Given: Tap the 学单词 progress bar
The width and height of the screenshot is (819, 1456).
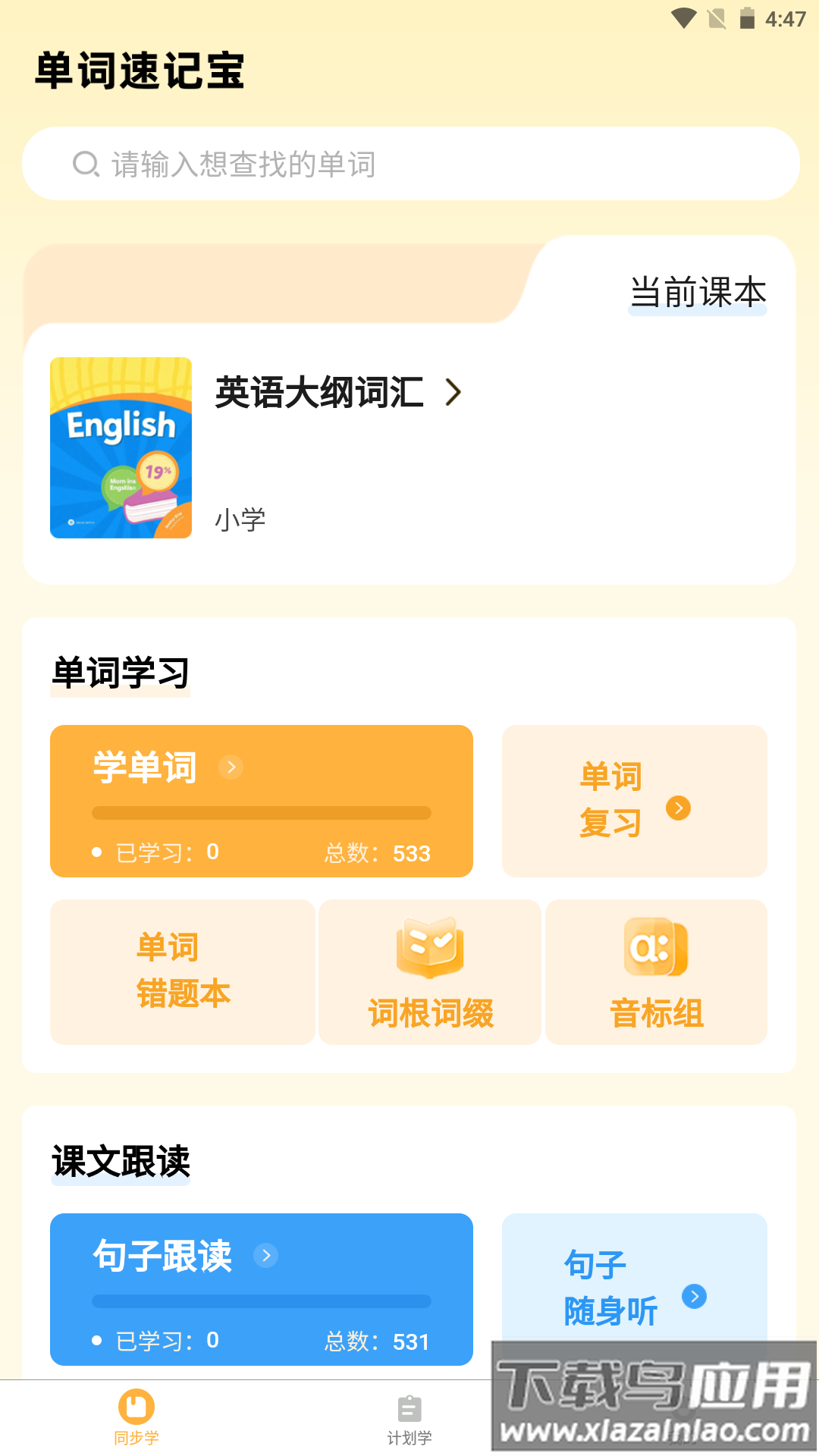Looking at the screenshot, I should point(262,812).
